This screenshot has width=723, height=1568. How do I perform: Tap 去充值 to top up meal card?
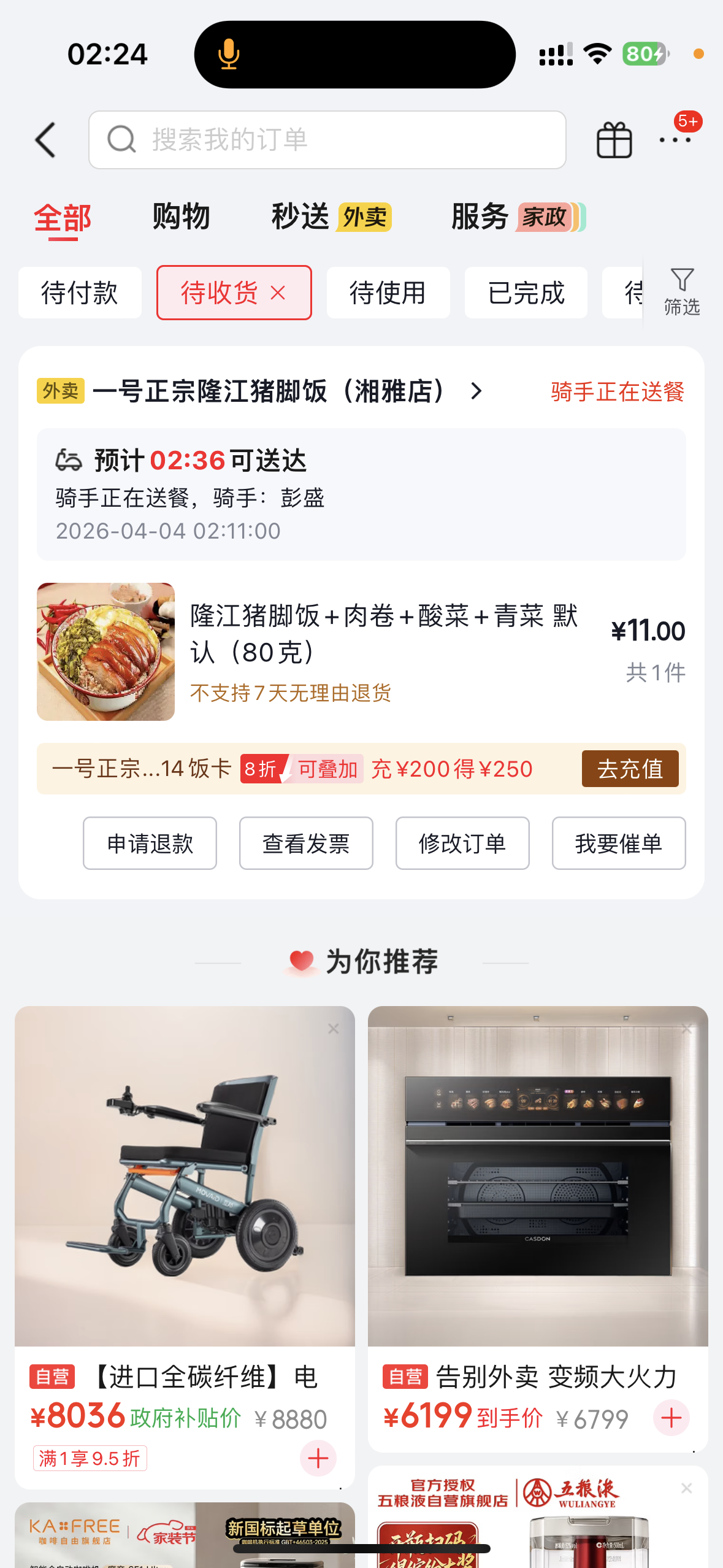coord(630,769)
